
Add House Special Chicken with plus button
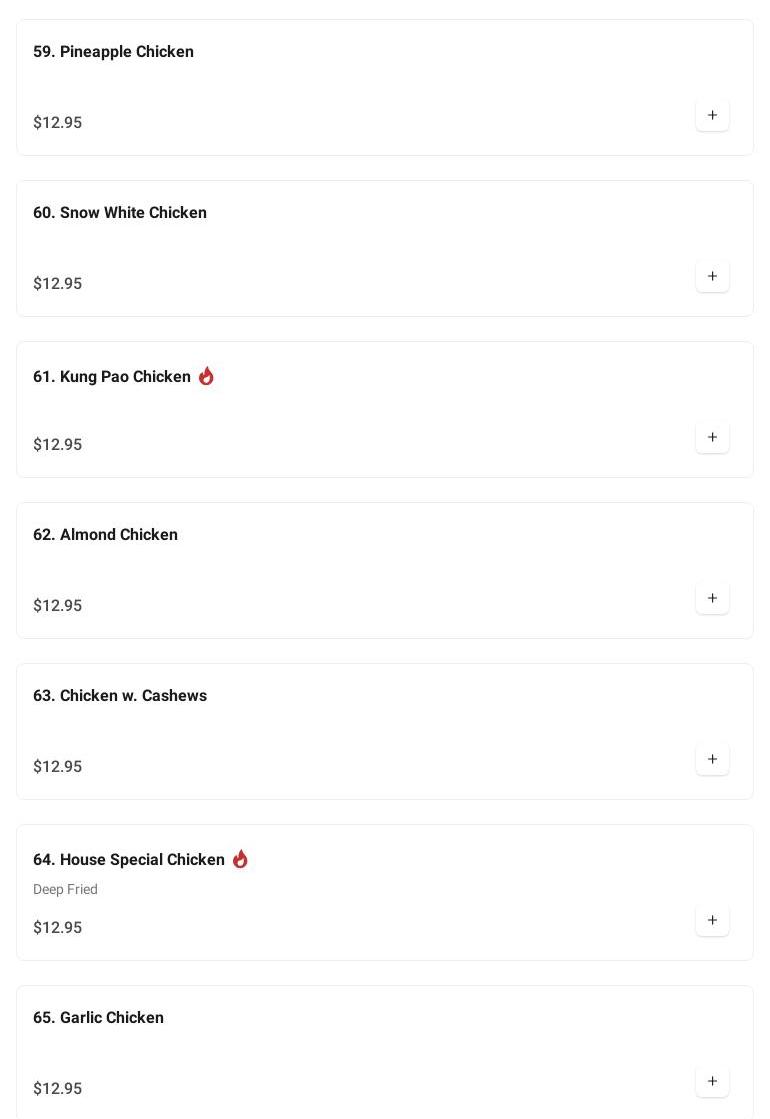(712, 921)
